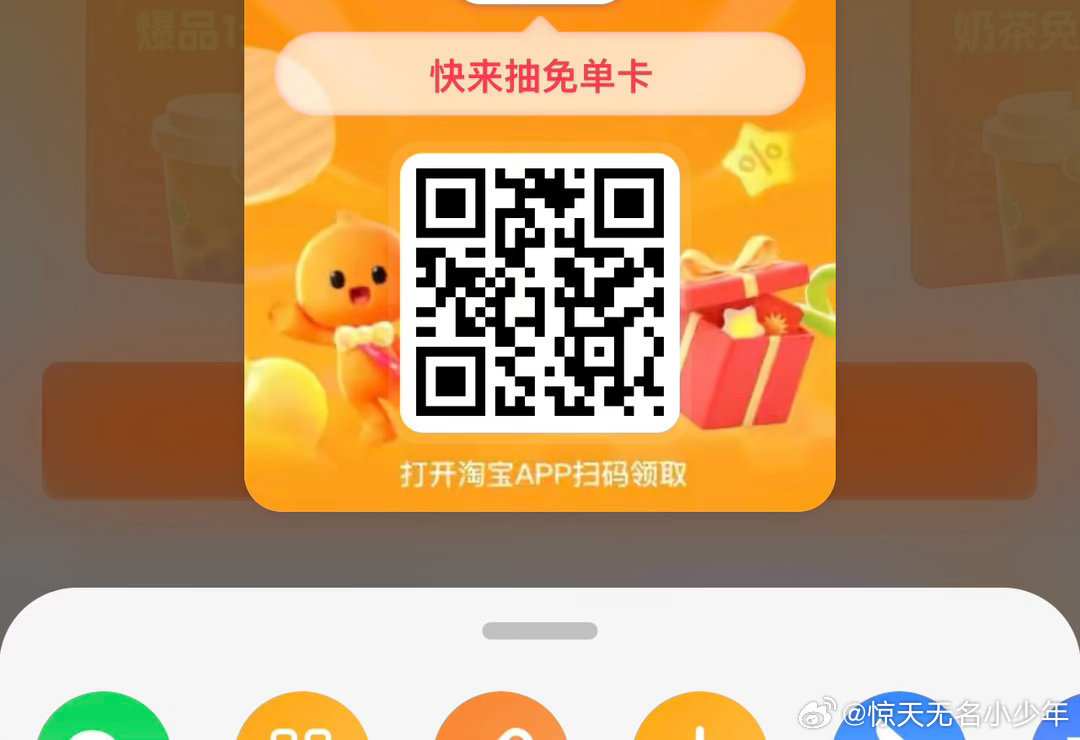The image size is (1080, 740).
Task: Share via the blue DingTalk icon
Action: [897, 724]
